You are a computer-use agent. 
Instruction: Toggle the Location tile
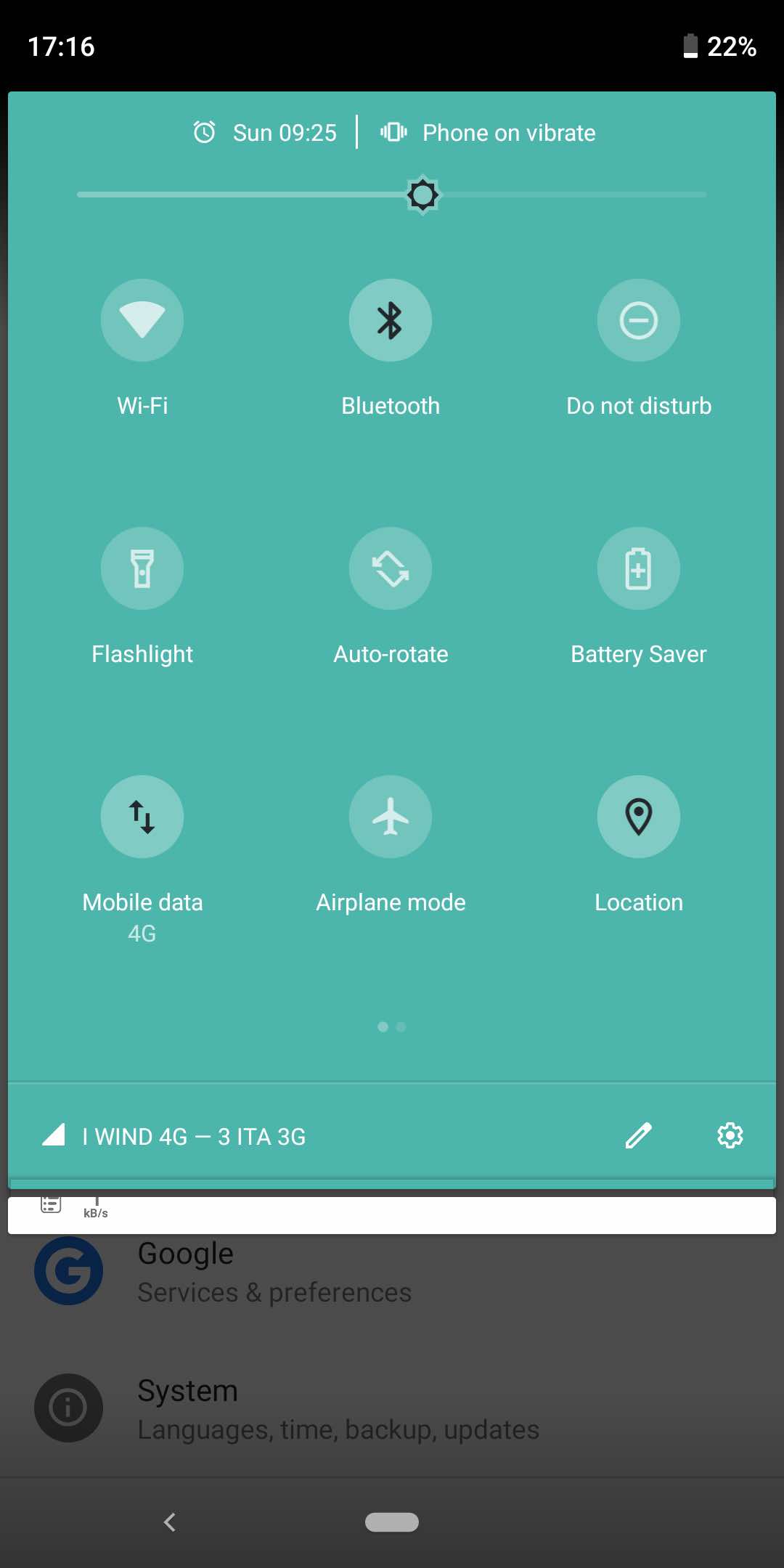[639, 817]
